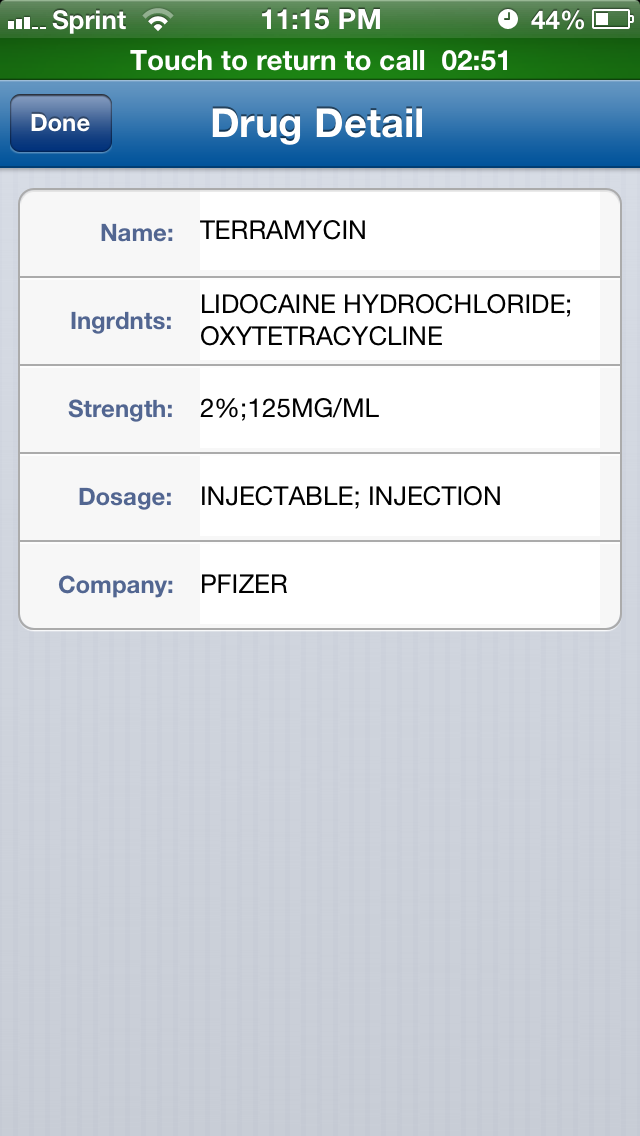
Task: Tap the Strength 2%;125MG/ML field
Action: click(x=399, y=409)
